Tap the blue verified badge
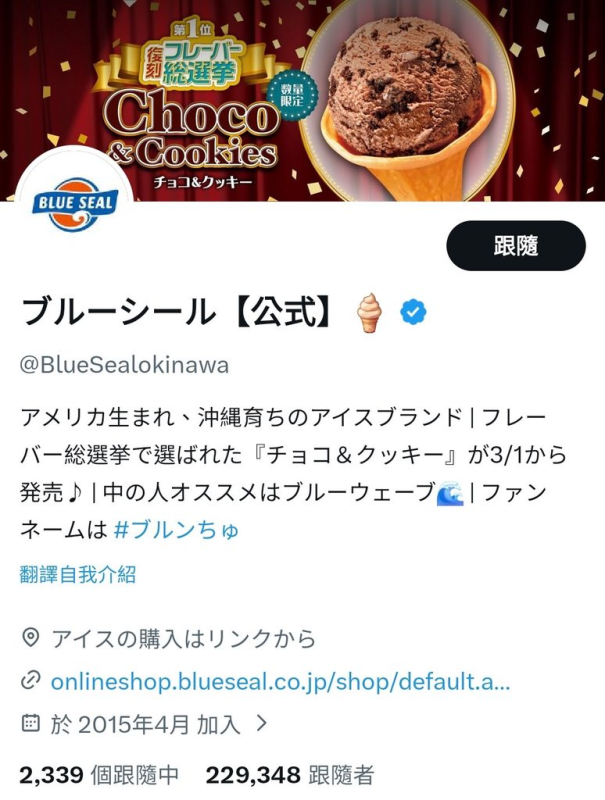Image resolution: width=605 pixels, height=800 pixels. (x=413, y=312)
